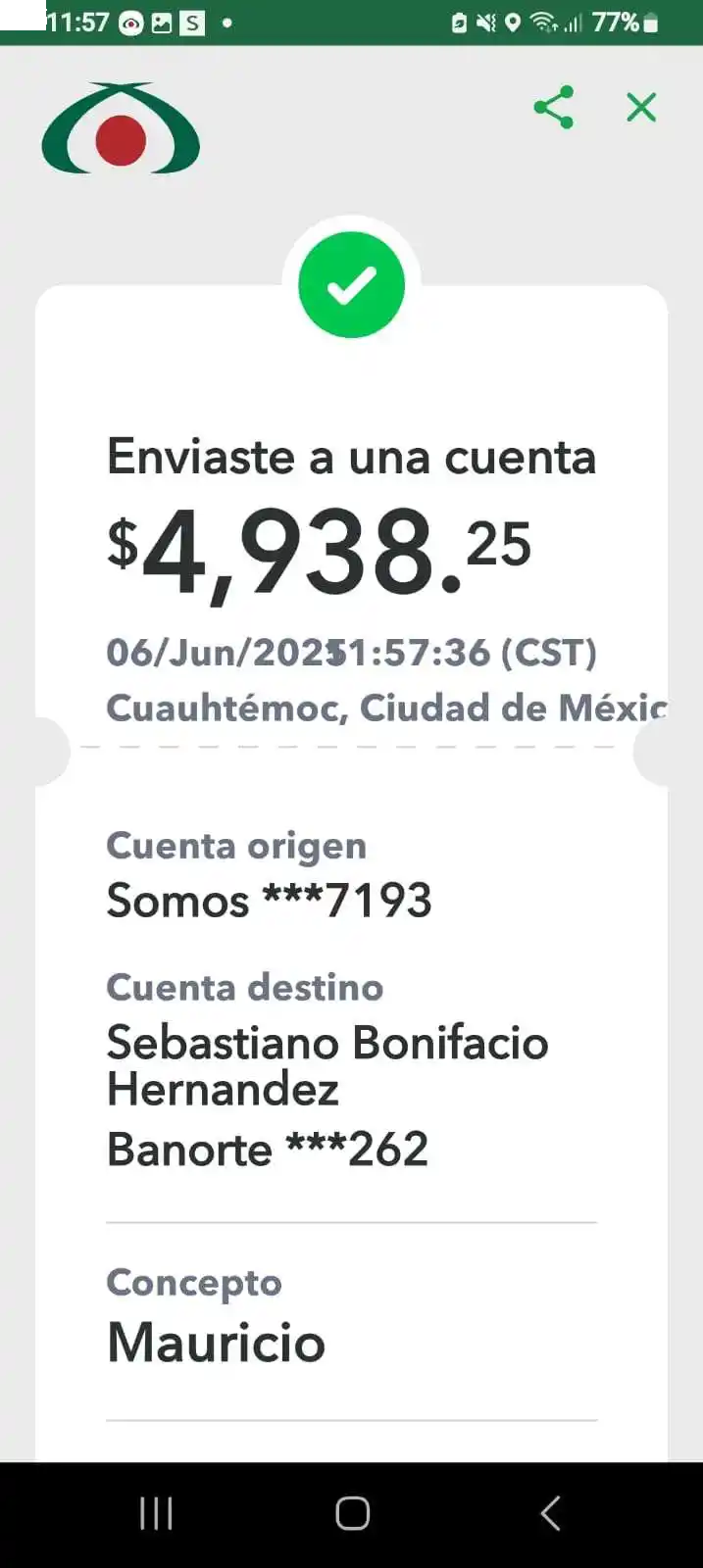This screenshot has height=1568, width=703.
Task: Go back using the system back button
Action: click(550, 1513)
